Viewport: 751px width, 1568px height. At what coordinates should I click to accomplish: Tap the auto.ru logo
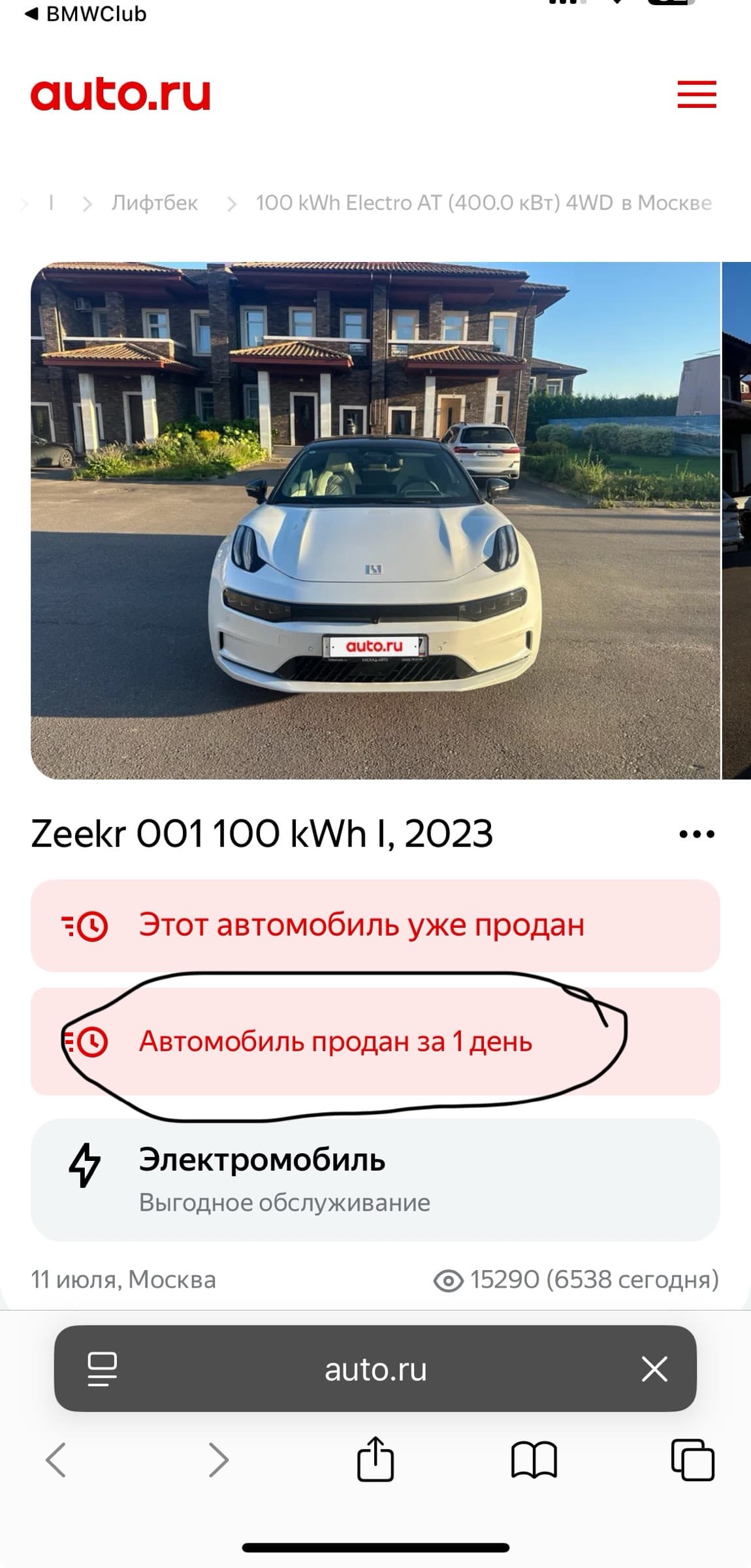pyautogui.click(x=121, y=94)
